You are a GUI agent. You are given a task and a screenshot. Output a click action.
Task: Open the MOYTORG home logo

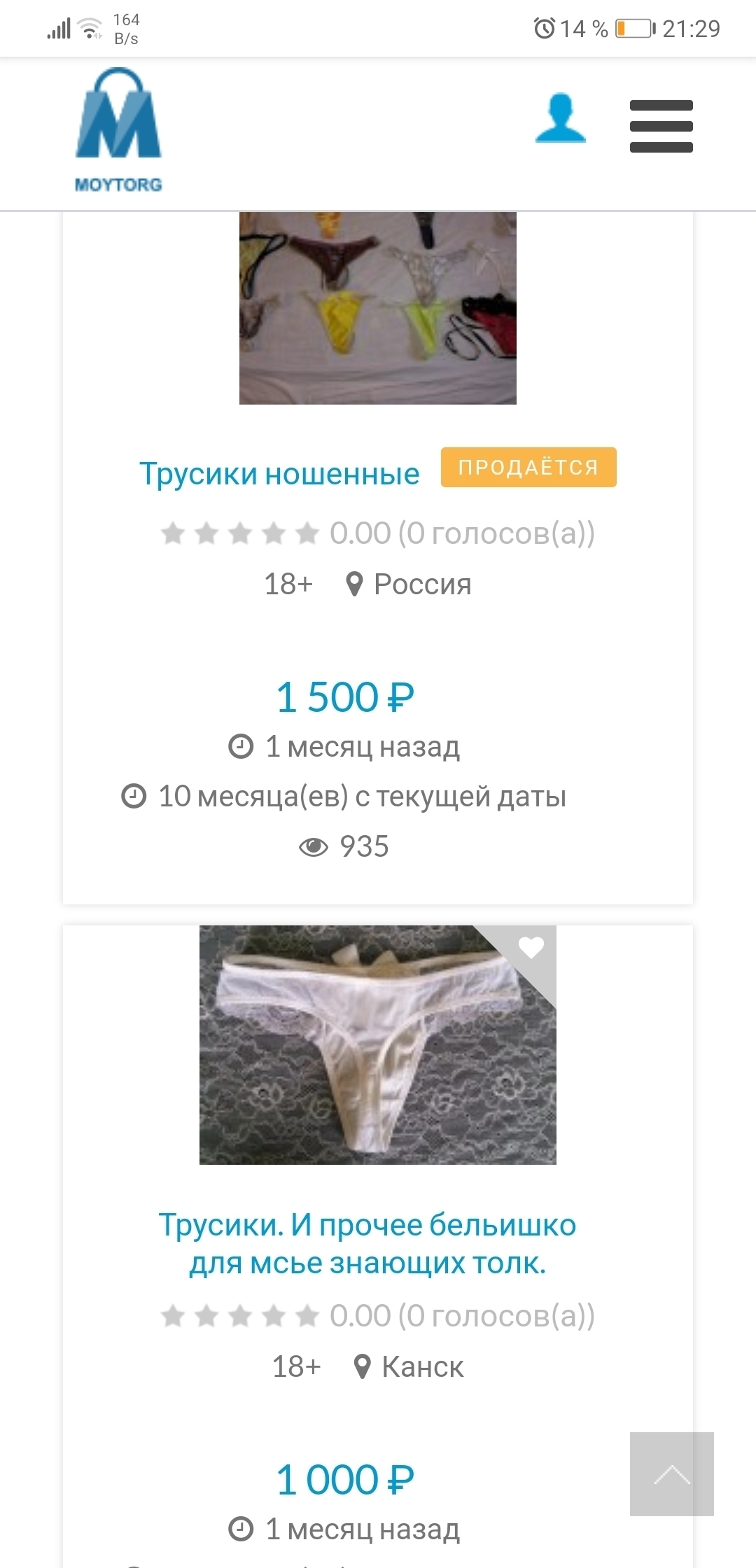118,130
